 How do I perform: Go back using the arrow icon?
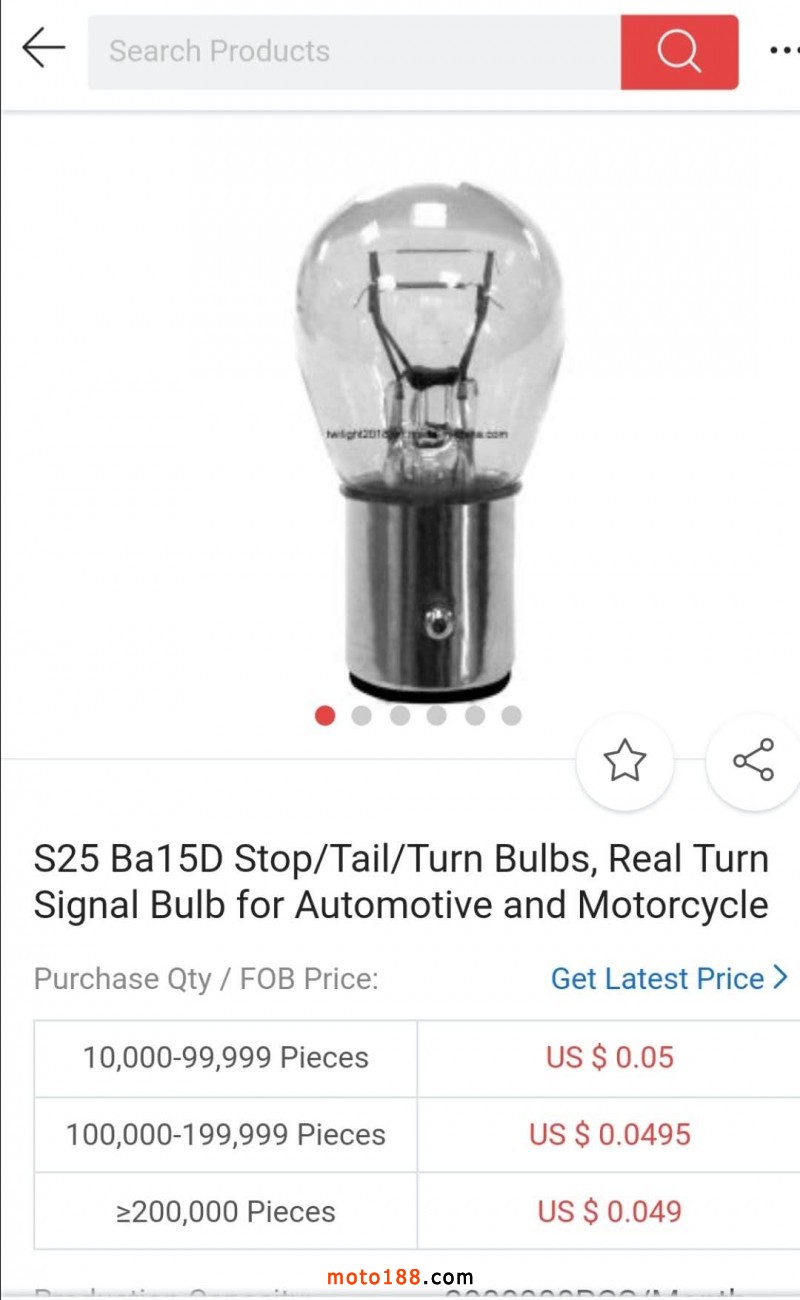[43, 49]
